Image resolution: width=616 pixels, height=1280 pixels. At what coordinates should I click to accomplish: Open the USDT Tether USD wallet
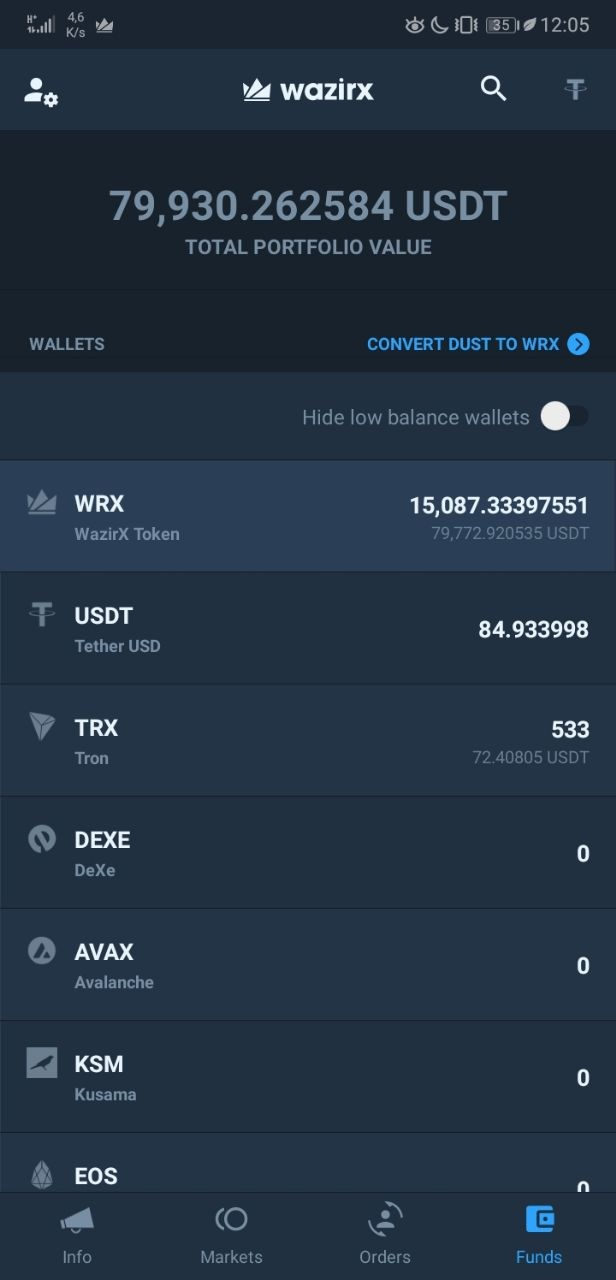click(308, 629)
